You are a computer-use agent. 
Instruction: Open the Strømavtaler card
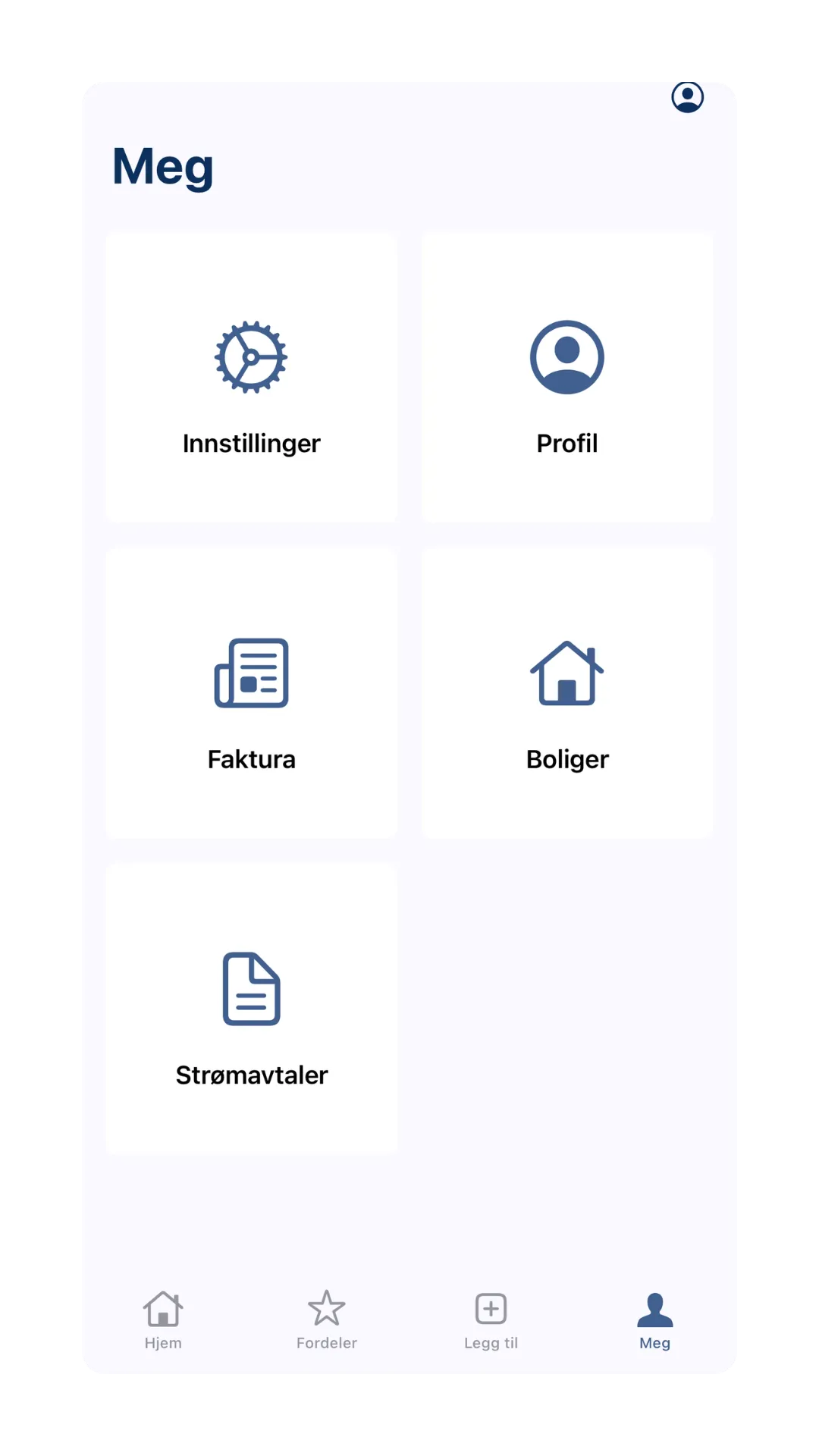[x=252, y=1009]
